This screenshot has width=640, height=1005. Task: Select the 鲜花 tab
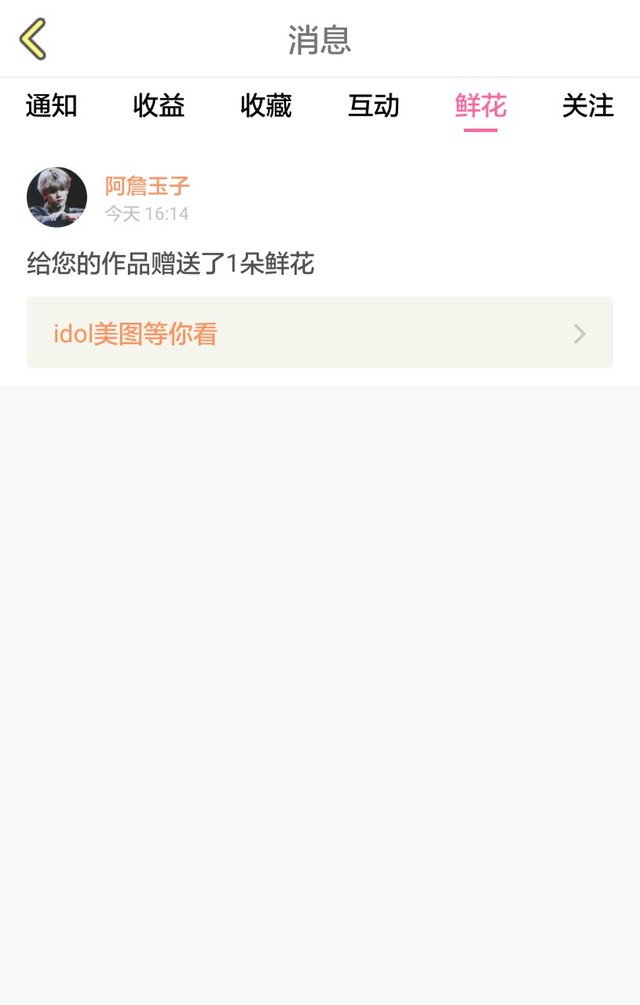[480, 106]
